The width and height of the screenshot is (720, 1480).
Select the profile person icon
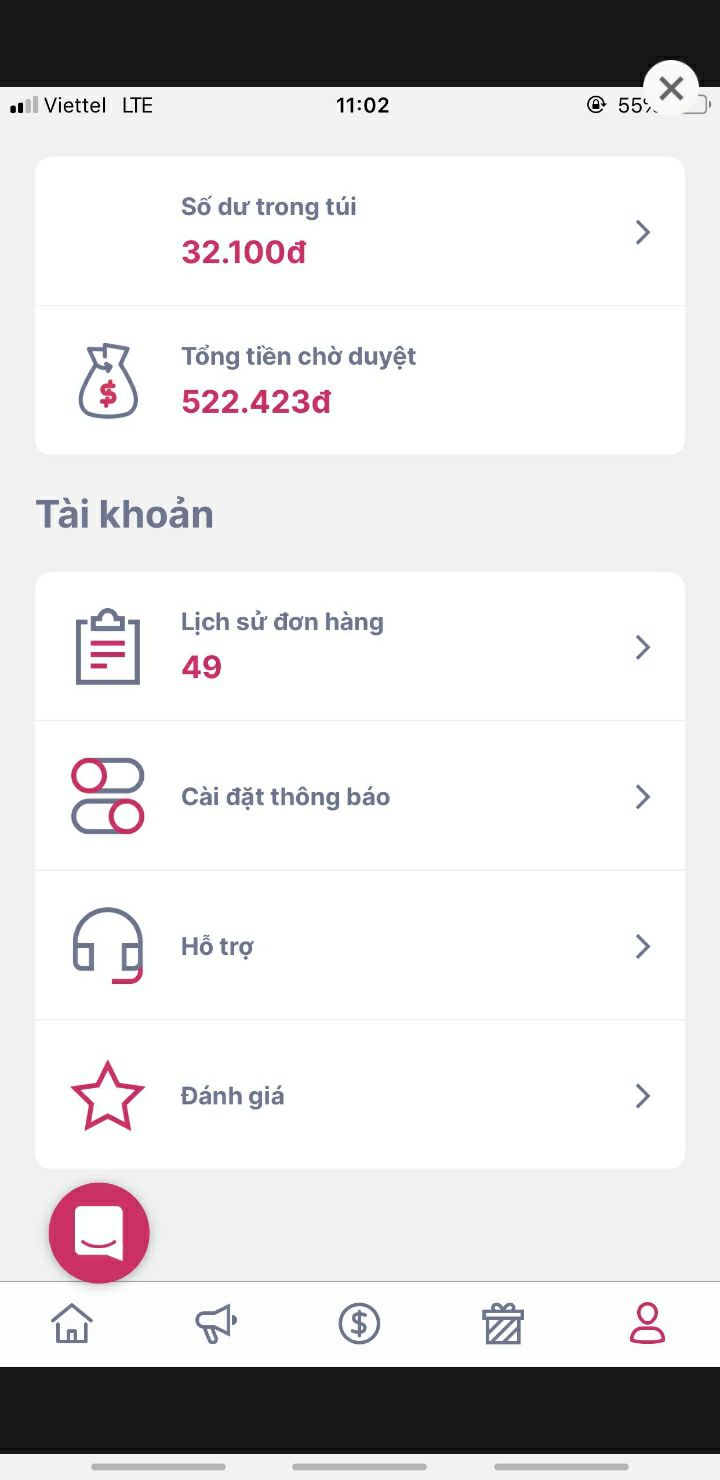click(647, 1322)
